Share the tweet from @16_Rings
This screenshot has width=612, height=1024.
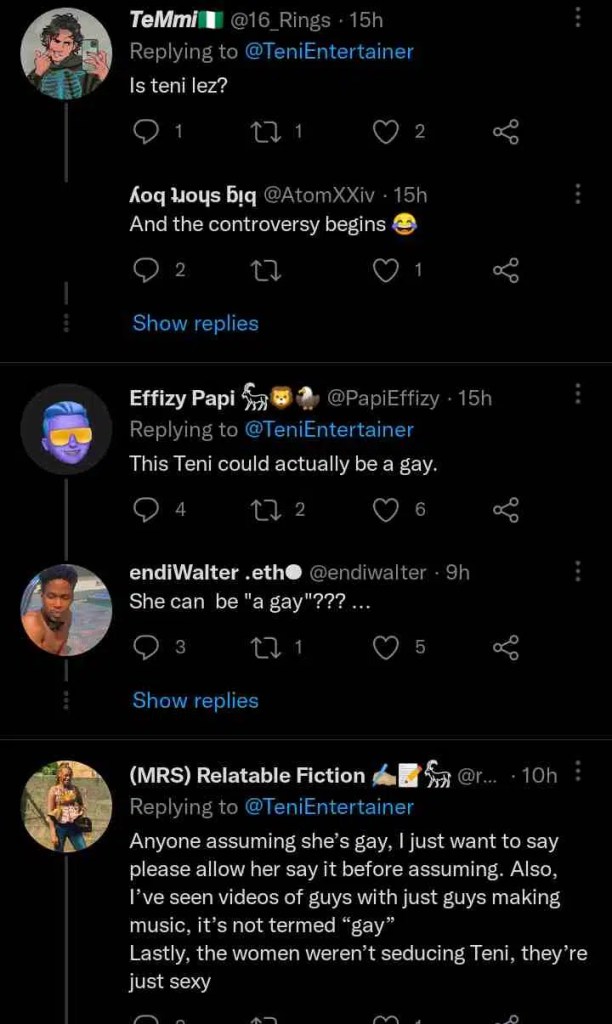(x=506, y=132)
